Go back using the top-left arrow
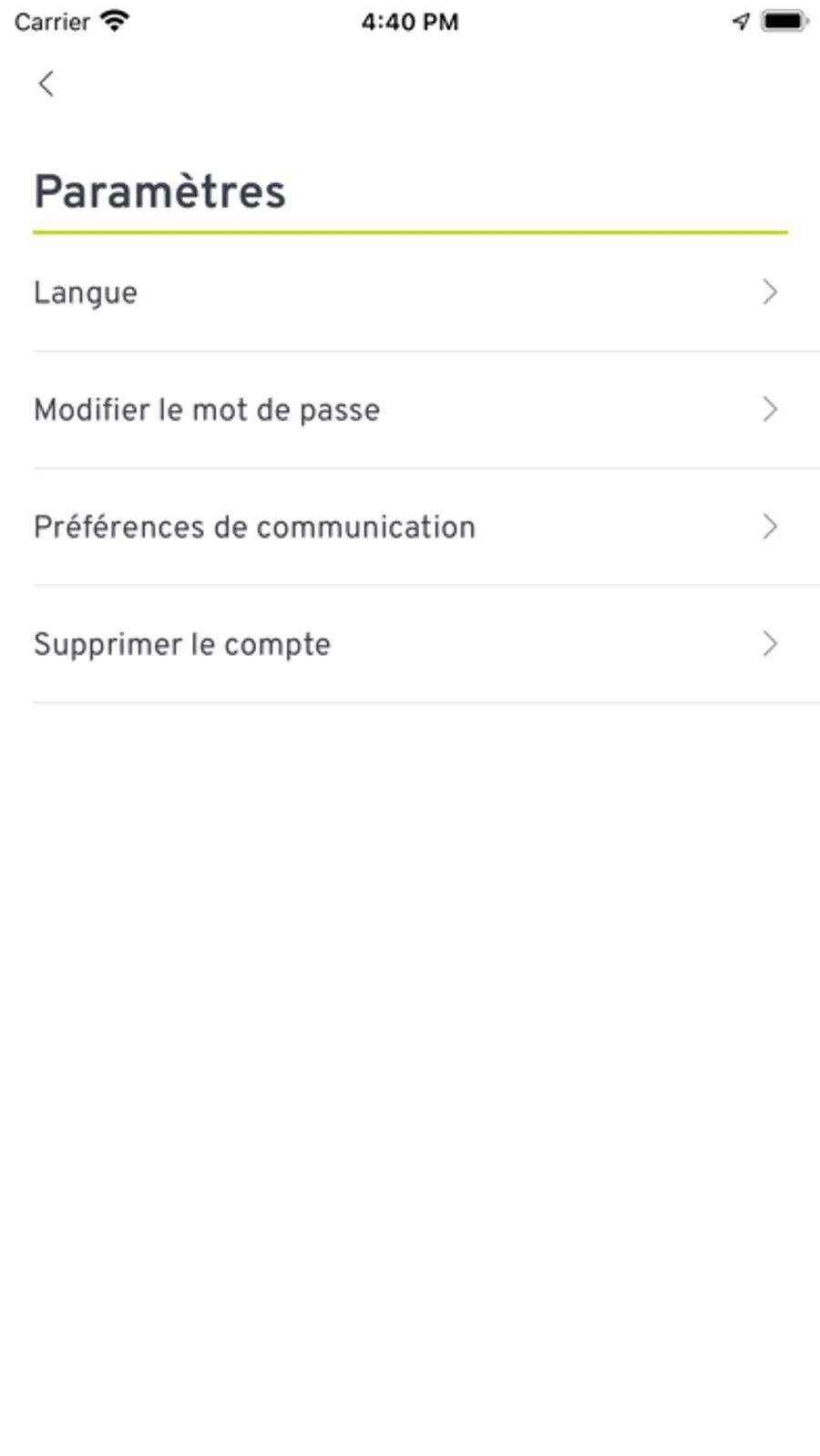 point(46,84)
